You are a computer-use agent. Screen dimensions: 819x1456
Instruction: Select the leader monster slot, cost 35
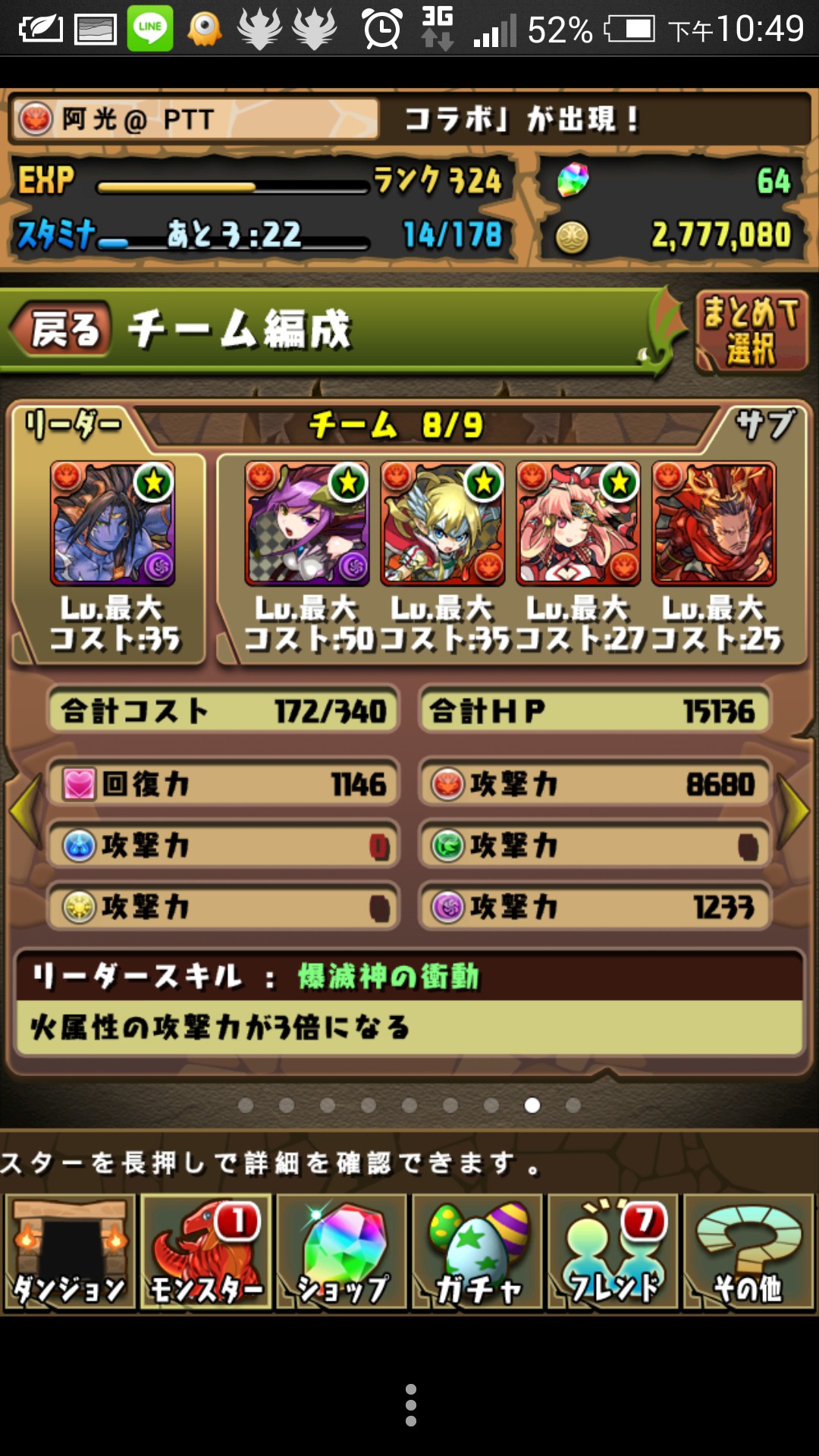pos(113,524)
